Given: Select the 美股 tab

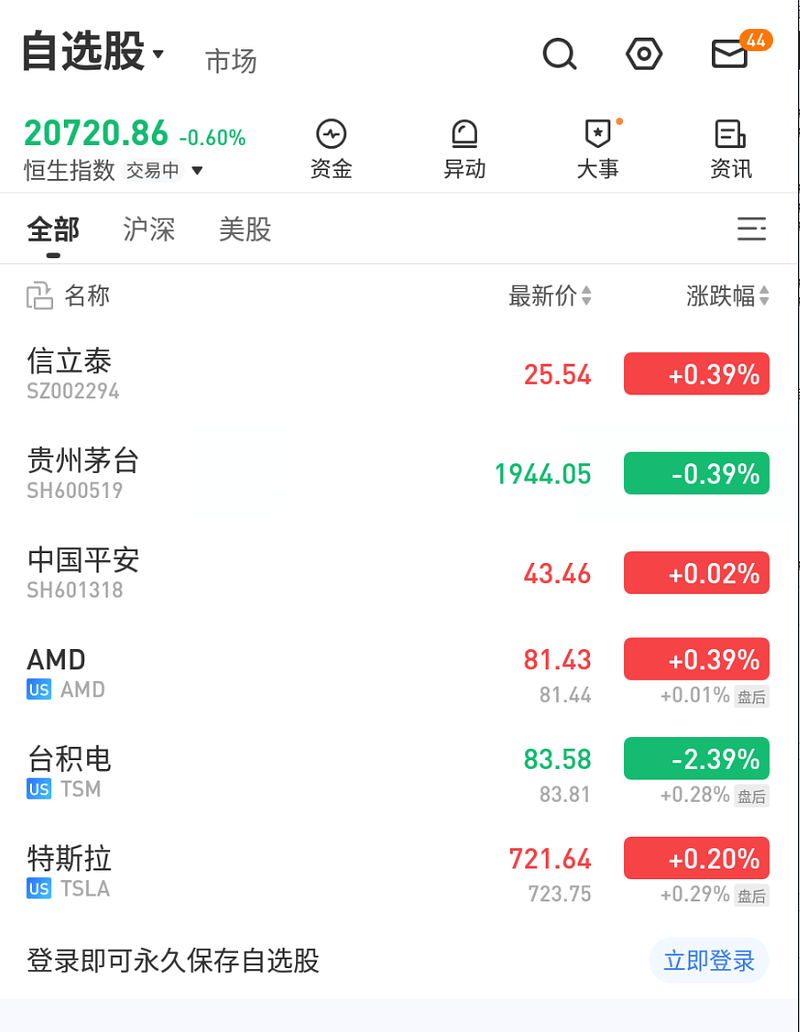Looking at the screenshot, I should point(245,230).
